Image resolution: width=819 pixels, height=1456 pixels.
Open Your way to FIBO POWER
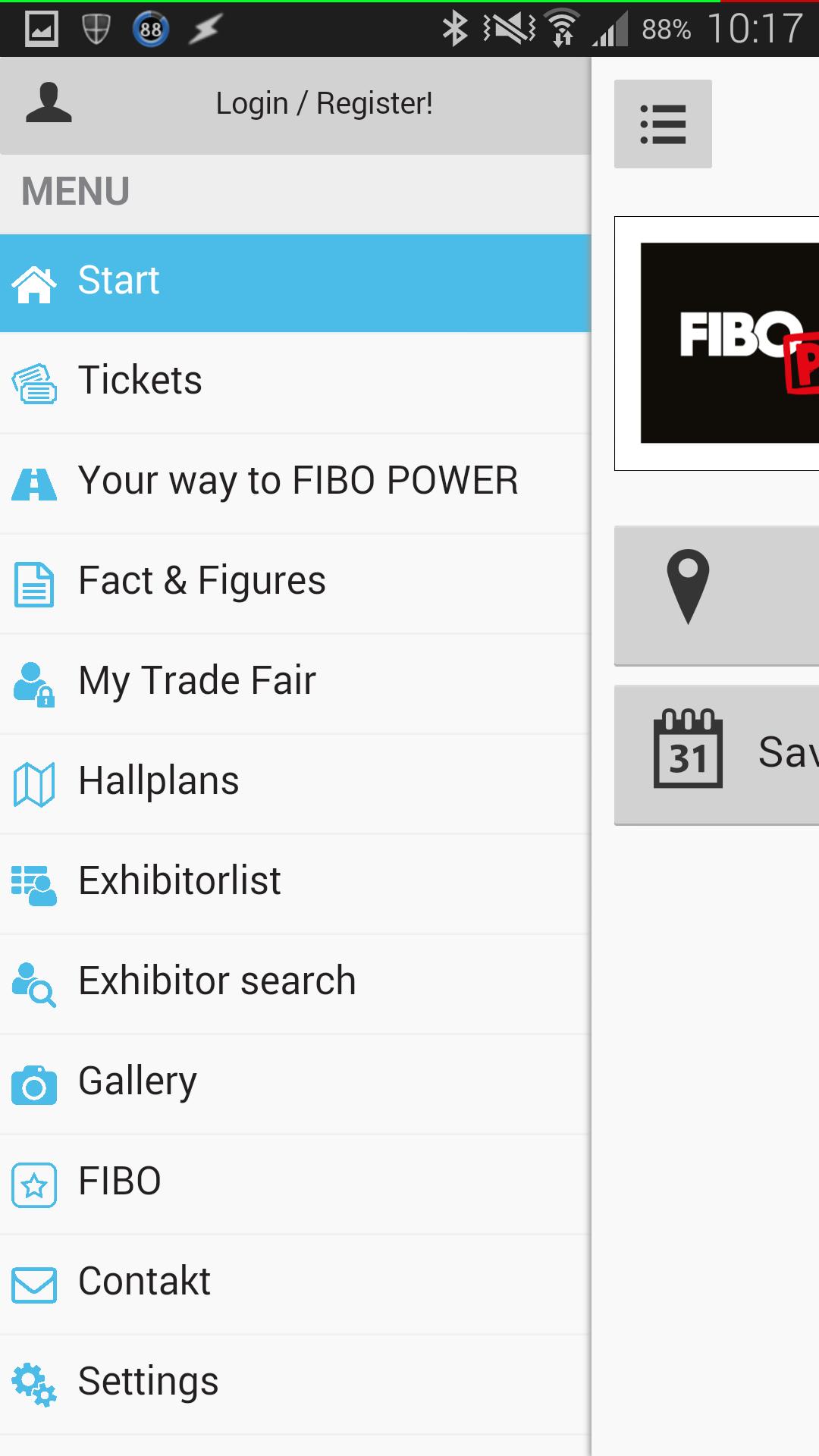pos(295,482)
